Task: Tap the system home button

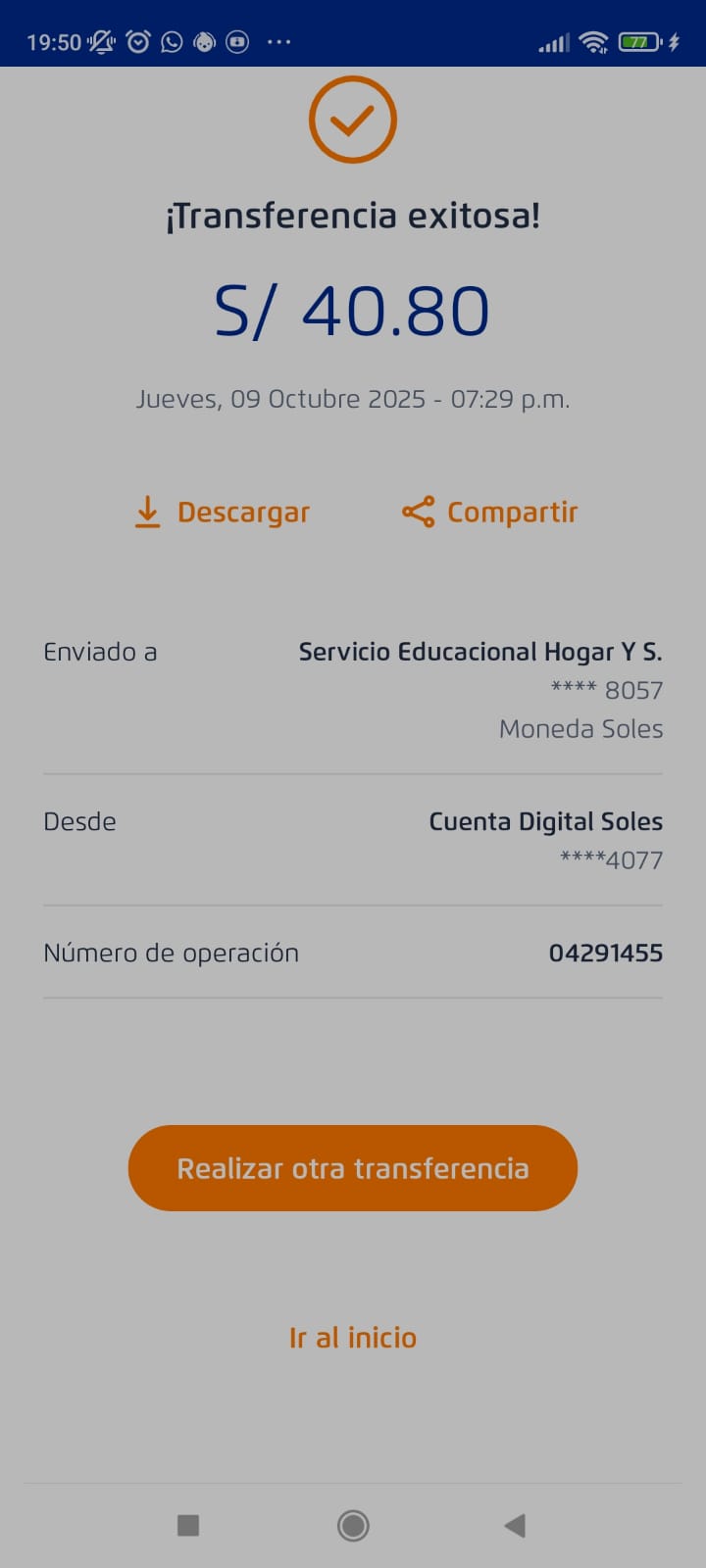Action: coord(353,1525)
